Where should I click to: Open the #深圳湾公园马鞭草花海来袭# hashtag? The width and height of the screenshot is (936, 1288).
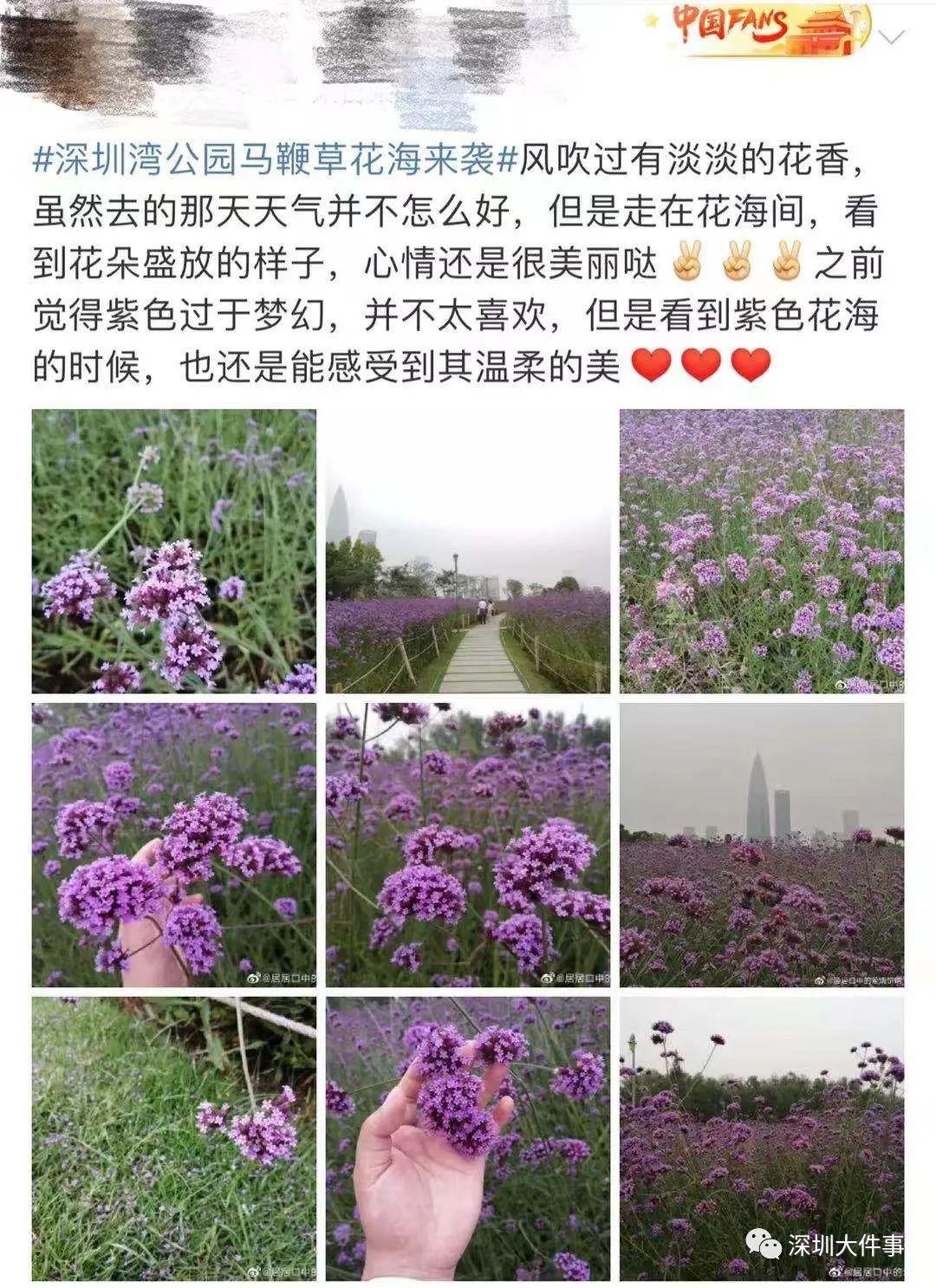[x=276, y=160]
